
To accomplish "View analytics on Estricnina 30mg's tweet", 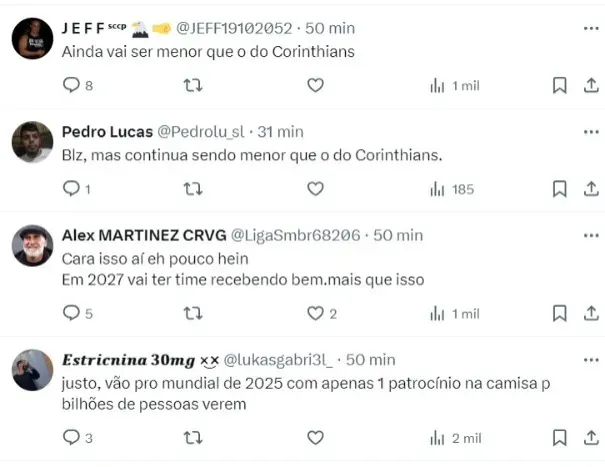I will [455, 438].
